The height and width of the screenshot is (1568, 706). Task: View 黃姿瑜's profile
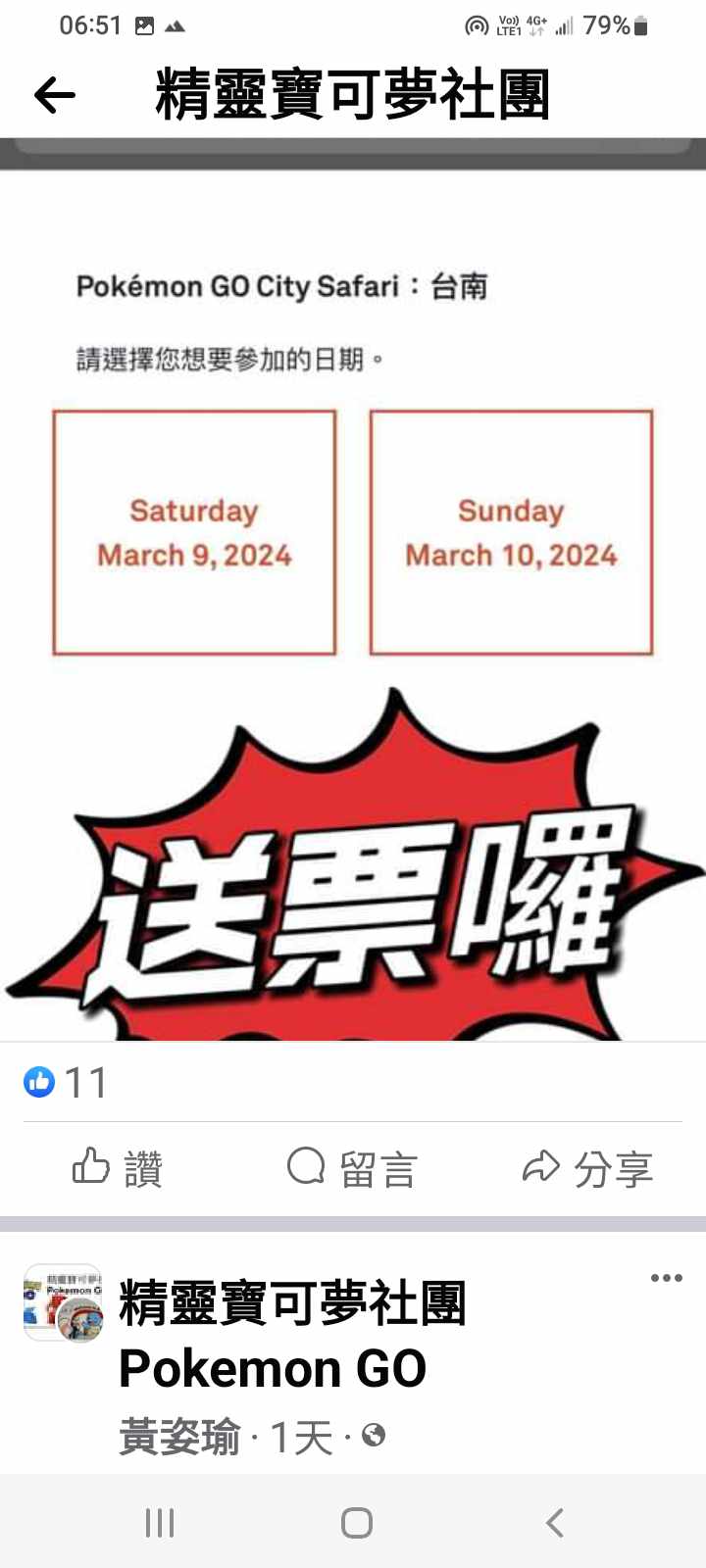[x=180, y=1438]
